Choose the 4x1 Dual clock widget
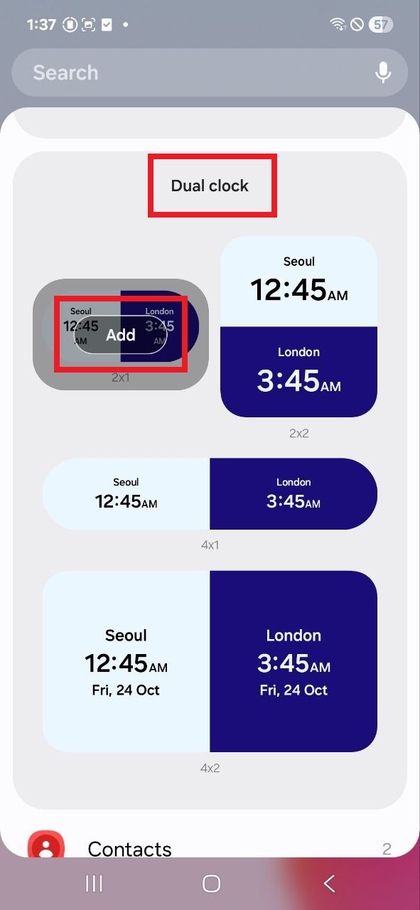420x910 pixels. pyautogui.click(x=210, y=494)
